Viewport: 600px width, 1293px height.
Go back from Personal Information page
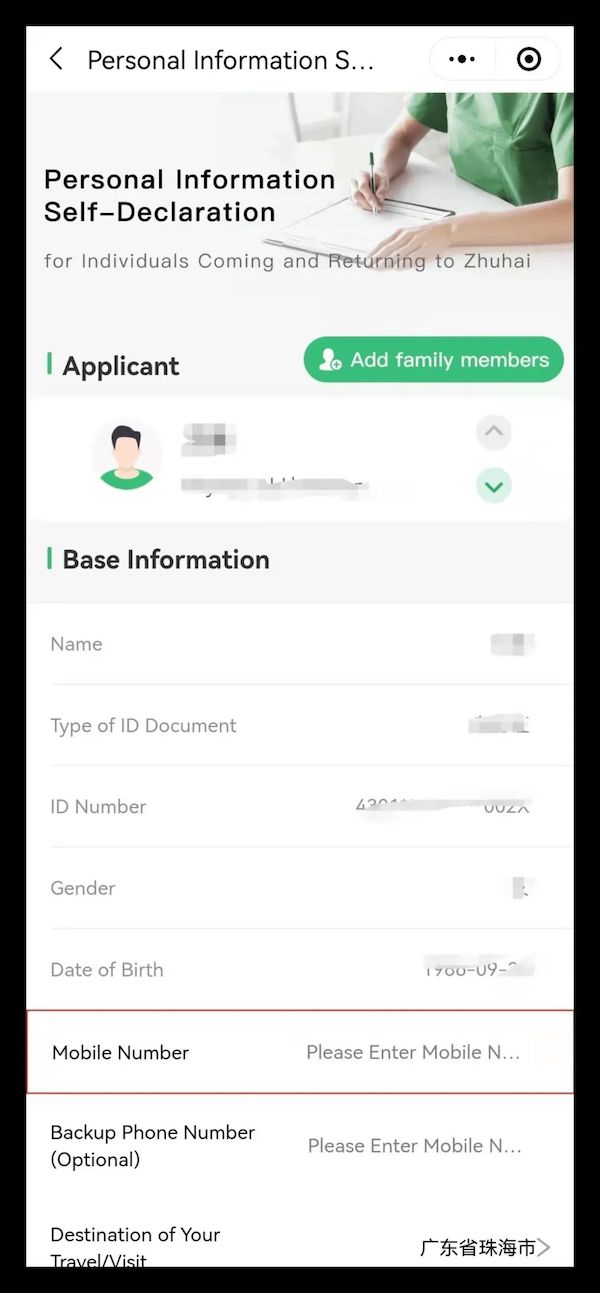(x=56, y=60)
